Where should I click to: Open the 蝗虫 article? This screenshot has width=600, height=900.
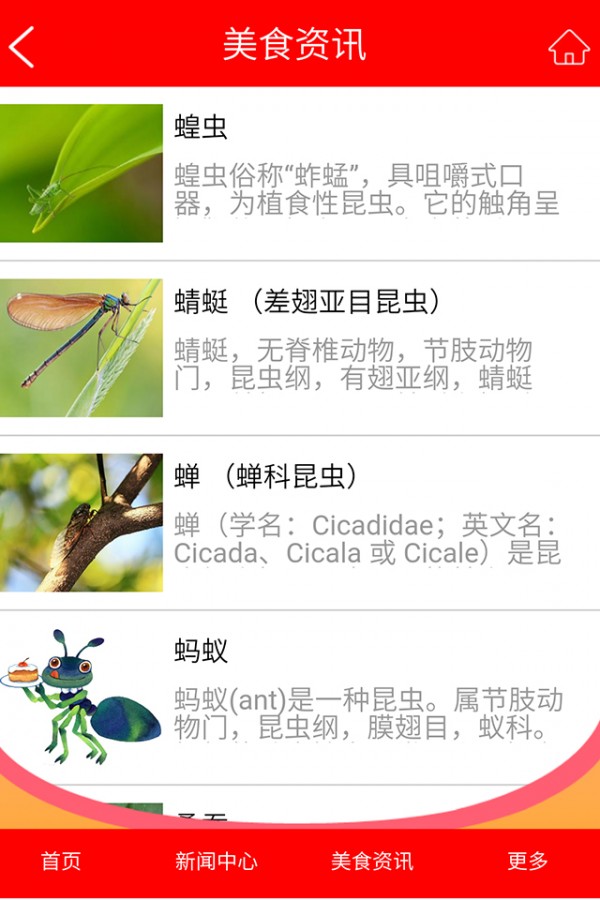point(300,173)
